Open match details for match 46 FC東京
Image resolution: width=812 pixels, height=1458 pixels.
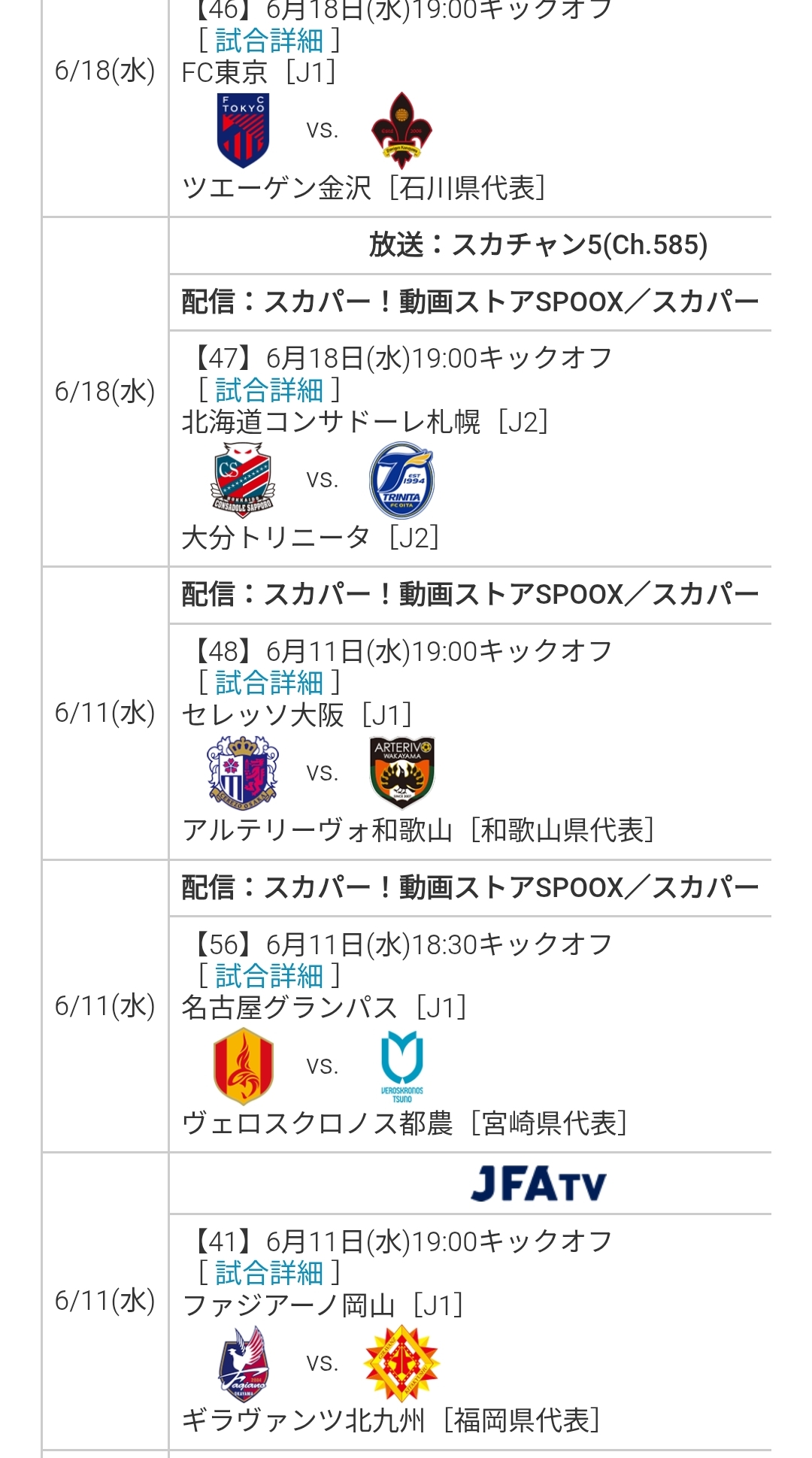pos(268,41)
